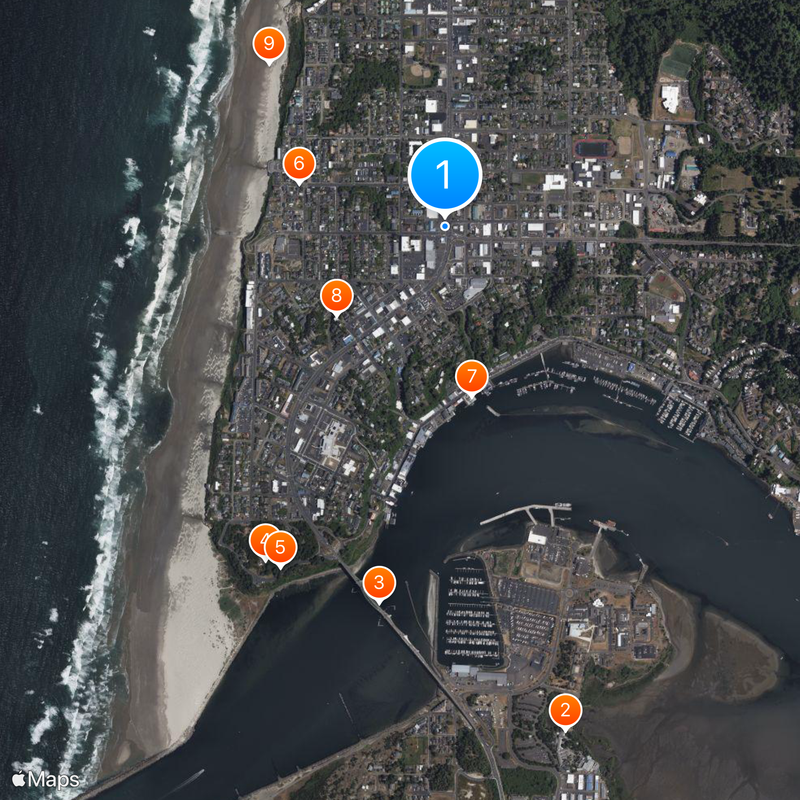Open map pin number 3 near the bridge
Screen dimensions: 800x800
coord(379,583)
